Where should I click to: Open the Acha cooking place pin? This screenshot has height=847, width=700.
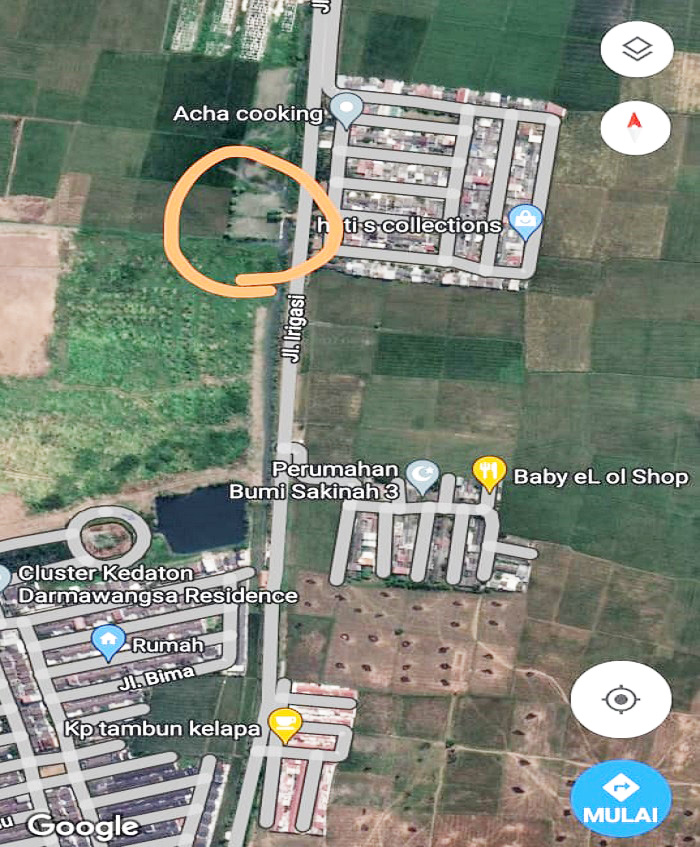346,109
